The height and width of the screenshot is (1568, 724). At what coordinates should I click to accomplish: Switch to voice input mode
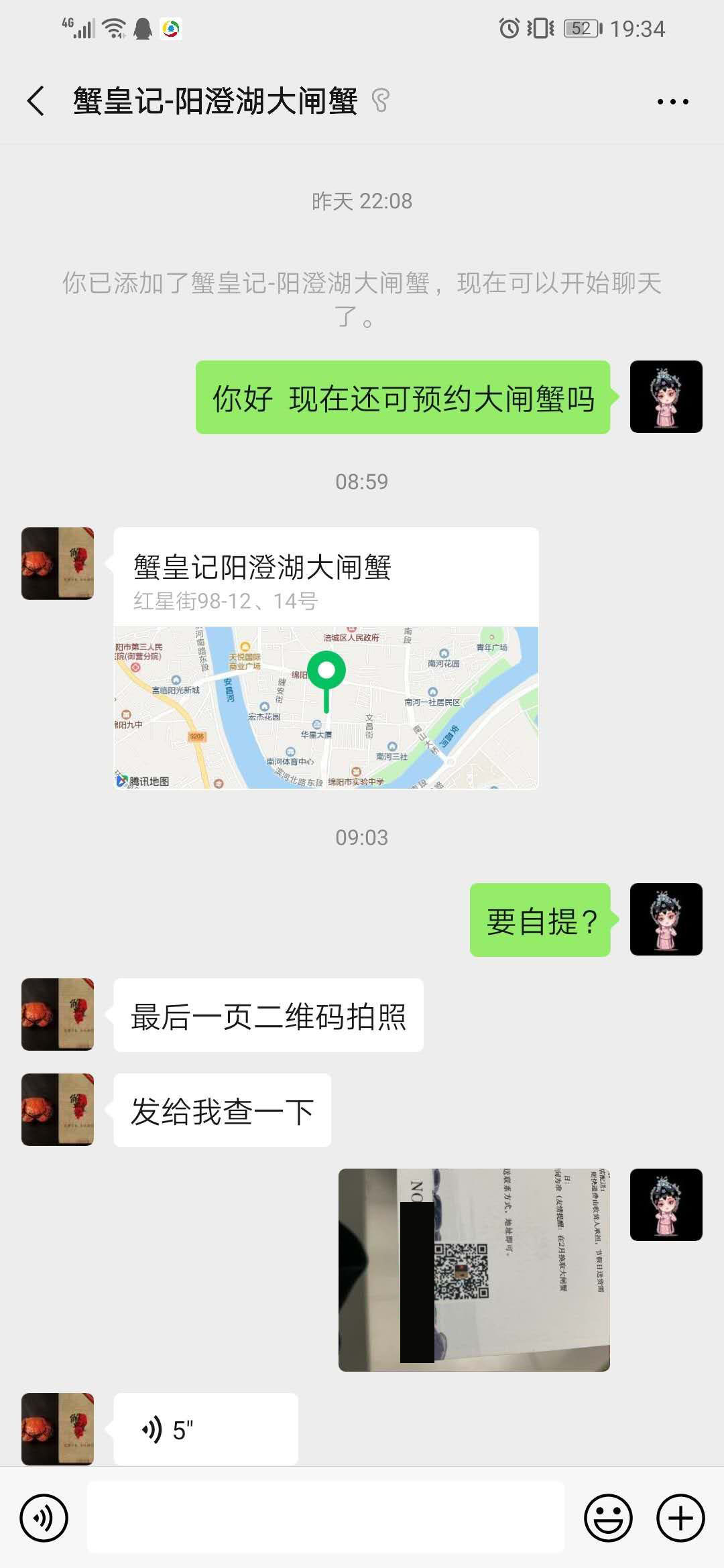click(44, 1518)
